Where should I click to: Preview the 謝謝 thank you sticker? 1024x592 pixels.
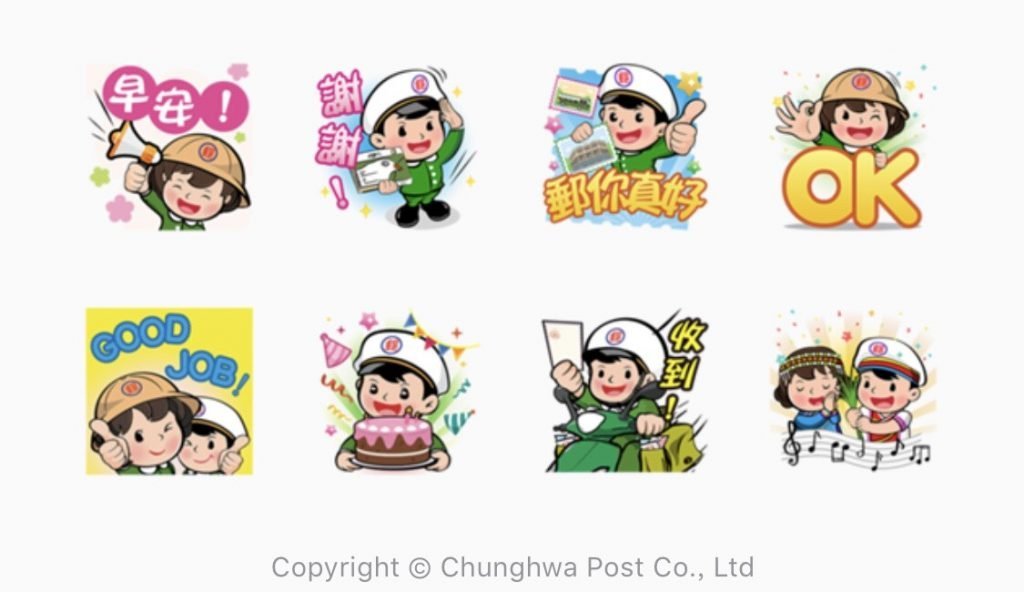tap(397, 147)
